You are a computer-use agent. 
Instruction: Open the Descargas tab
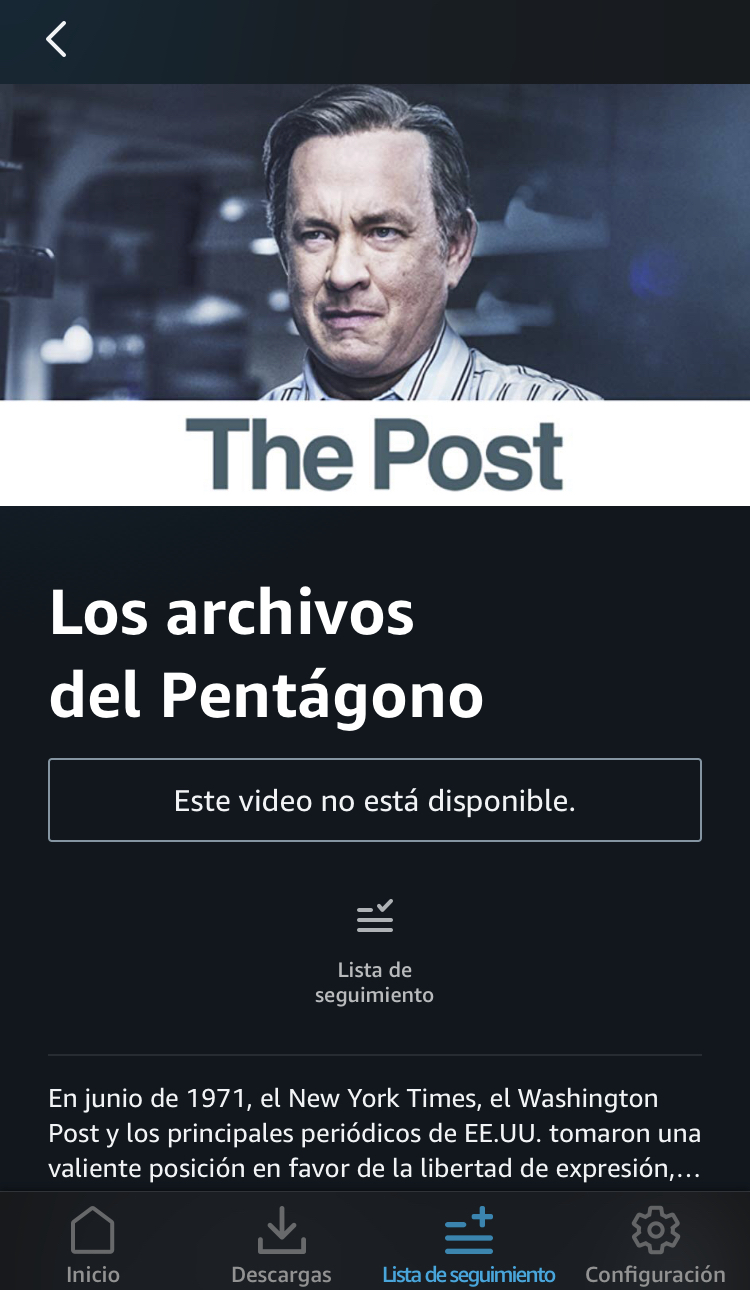281,1245
